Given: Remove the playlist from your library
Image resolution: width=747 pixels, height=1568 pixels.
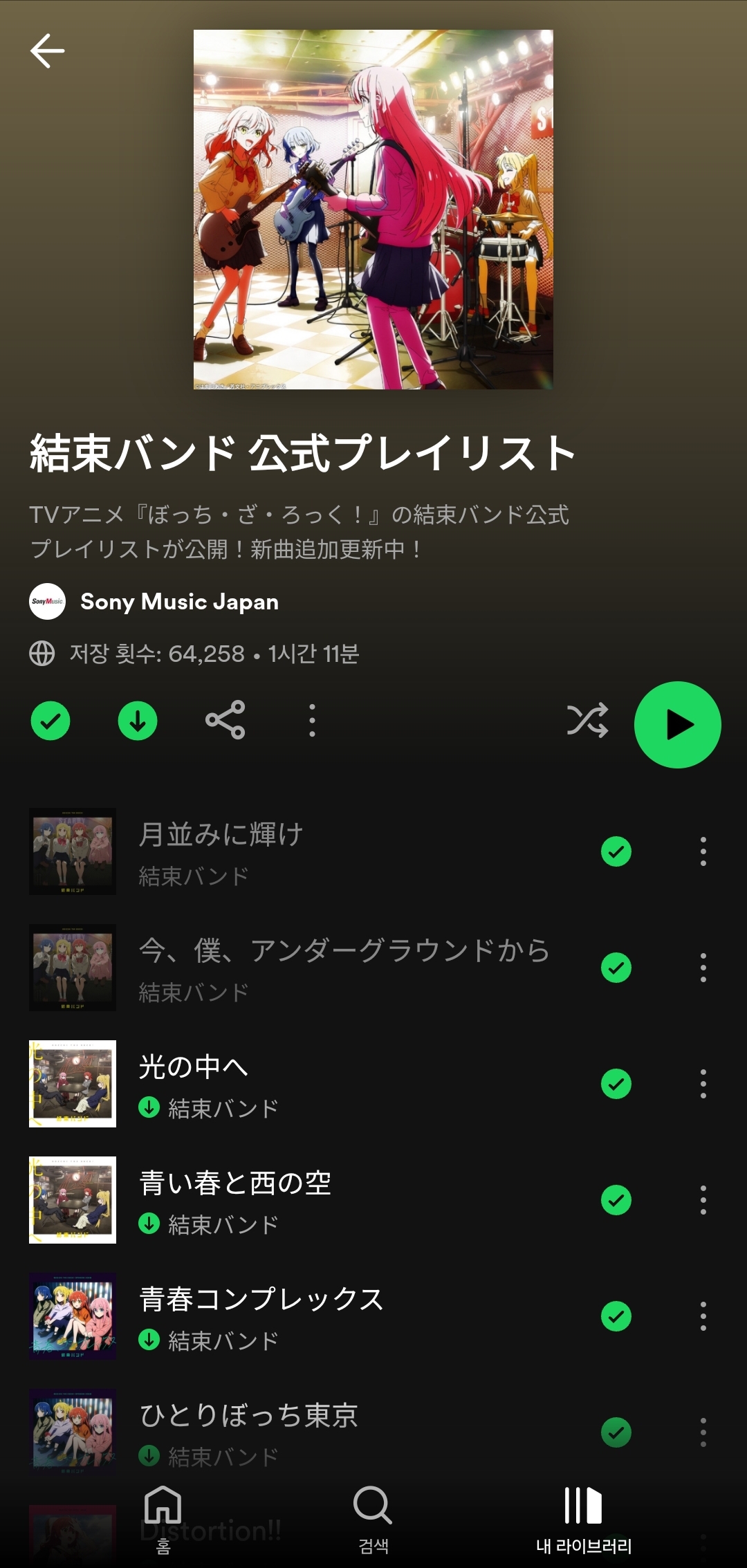Looking at the screenshot, I should coord(50,721).
